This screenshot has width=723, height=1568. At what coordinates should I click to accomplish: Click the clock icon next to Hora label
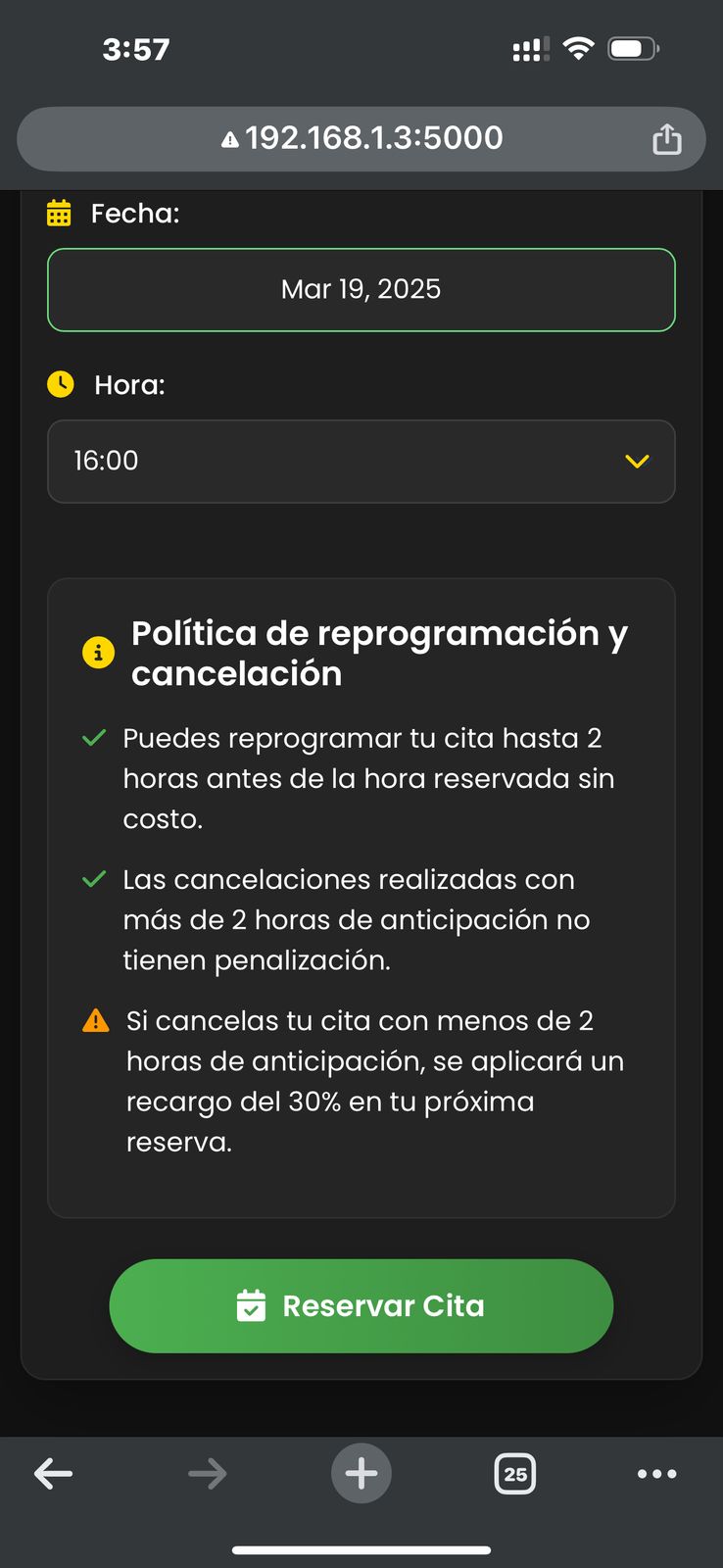(60, 384)
